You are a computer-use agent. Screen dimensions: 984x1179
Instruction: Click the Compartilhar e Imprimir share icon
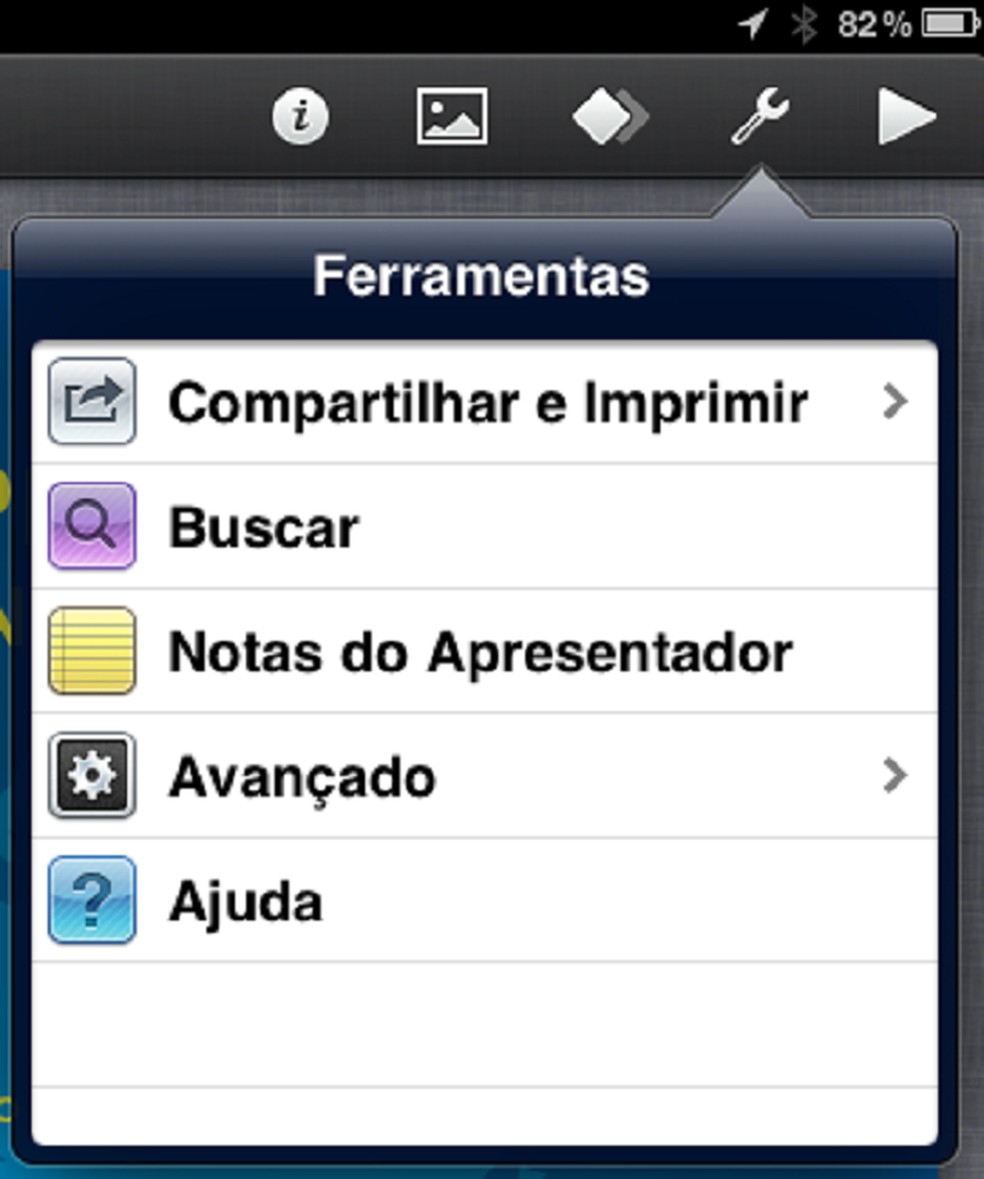[91, 401]
